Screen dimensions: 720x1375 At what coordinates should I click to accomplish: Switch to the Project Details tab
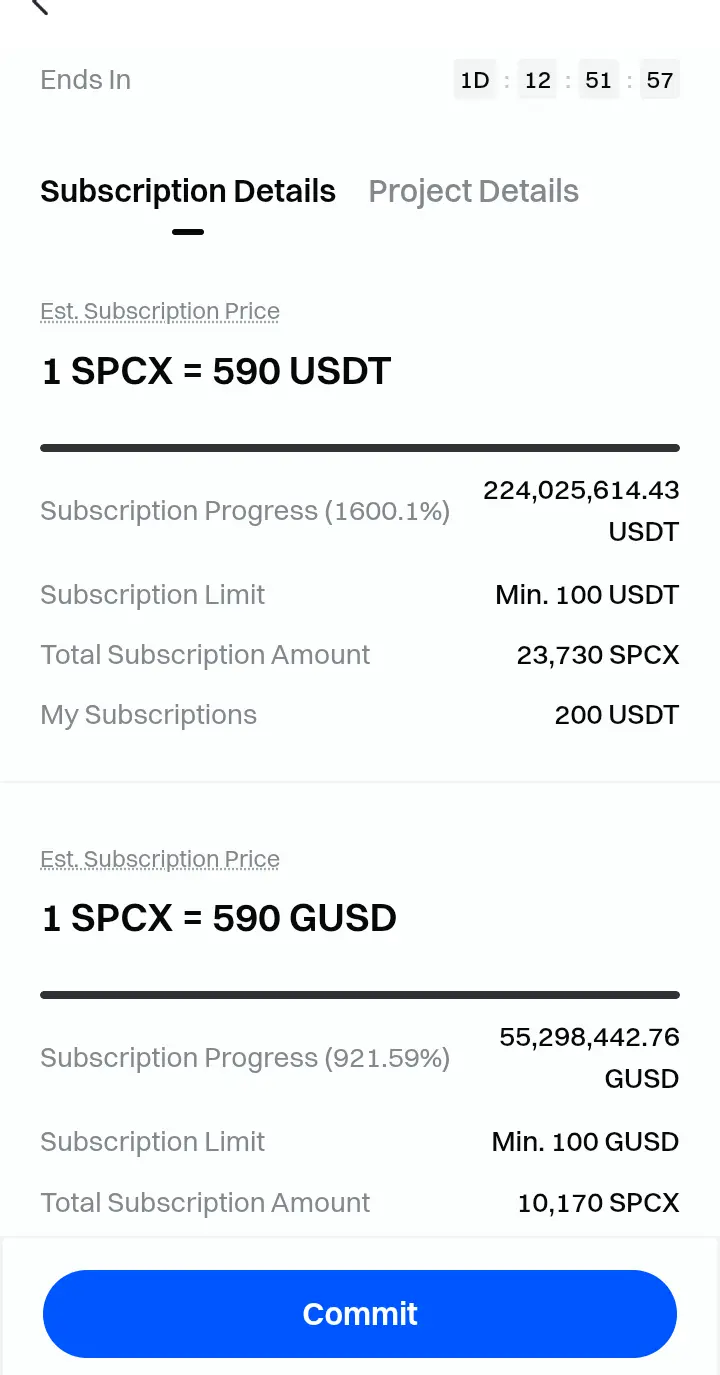[473, 191]
